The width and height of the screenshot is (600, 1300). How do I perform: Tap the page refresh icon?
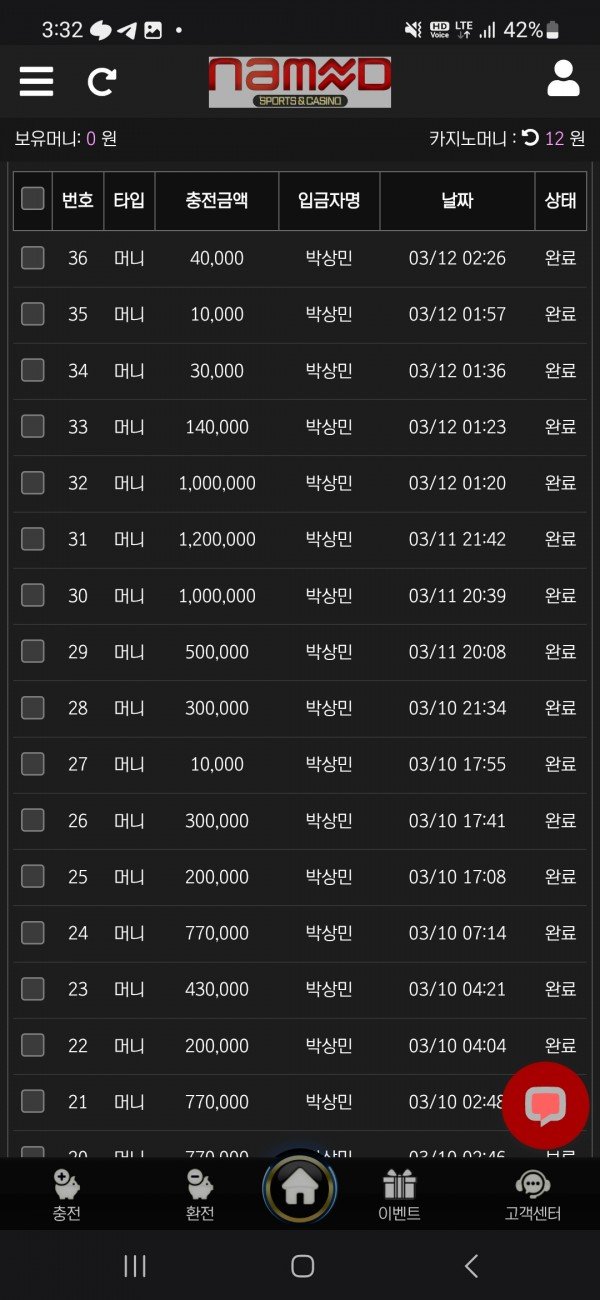click(x=102, y=81)
